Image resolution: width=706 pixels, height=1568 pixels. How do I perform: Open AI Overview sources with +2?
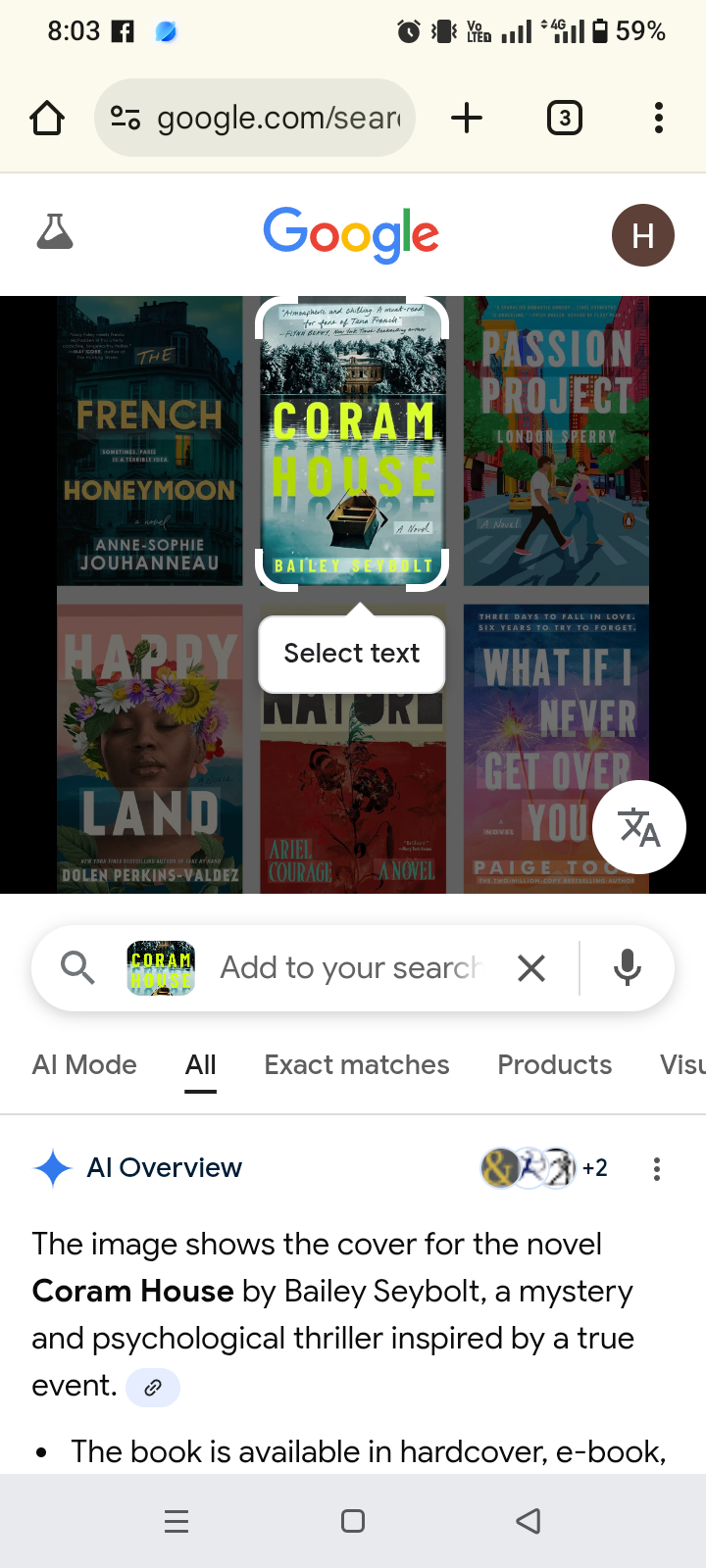pos(544,1167)
